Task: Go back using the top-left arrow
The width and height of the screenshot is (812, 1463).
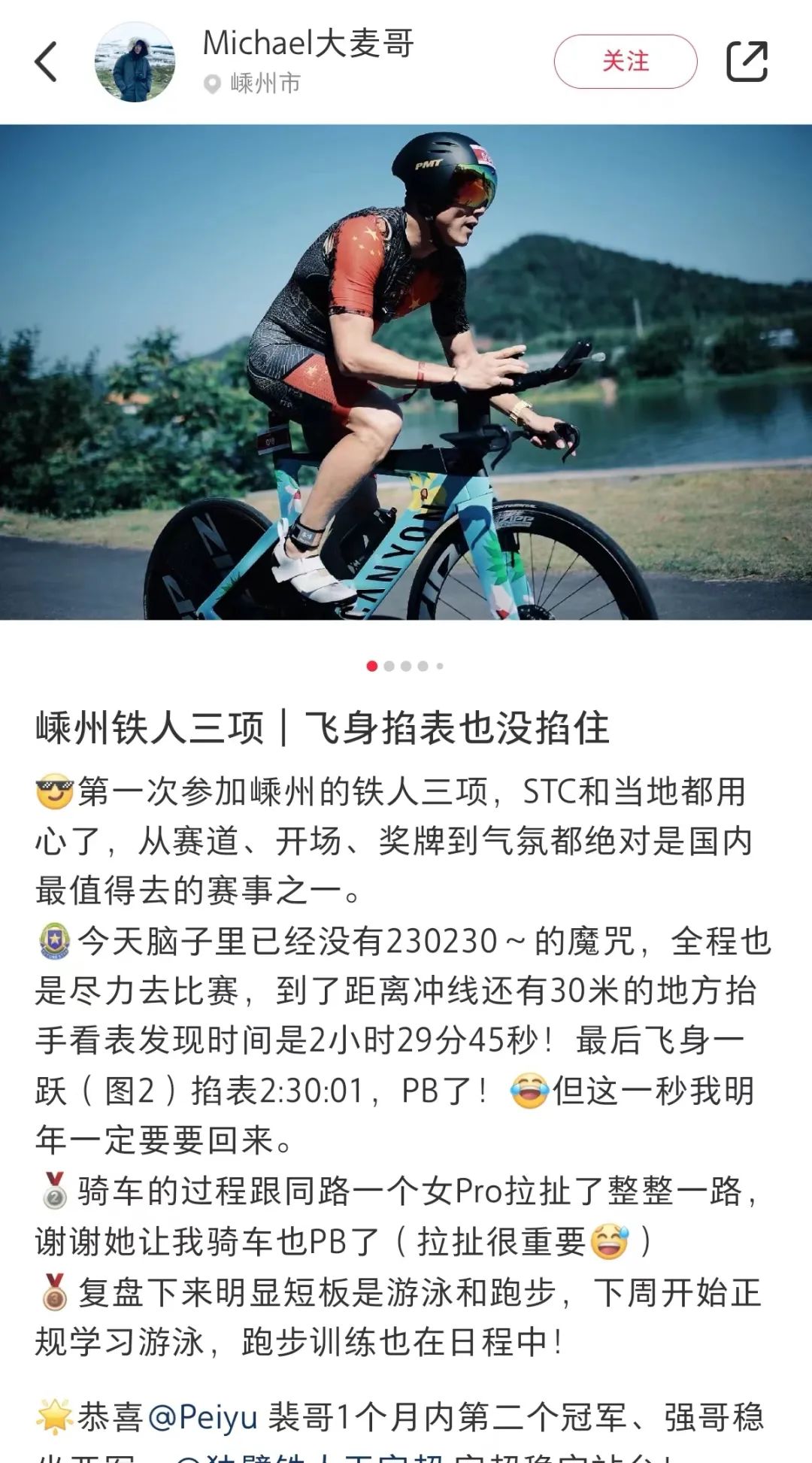Action: [46, 62]
